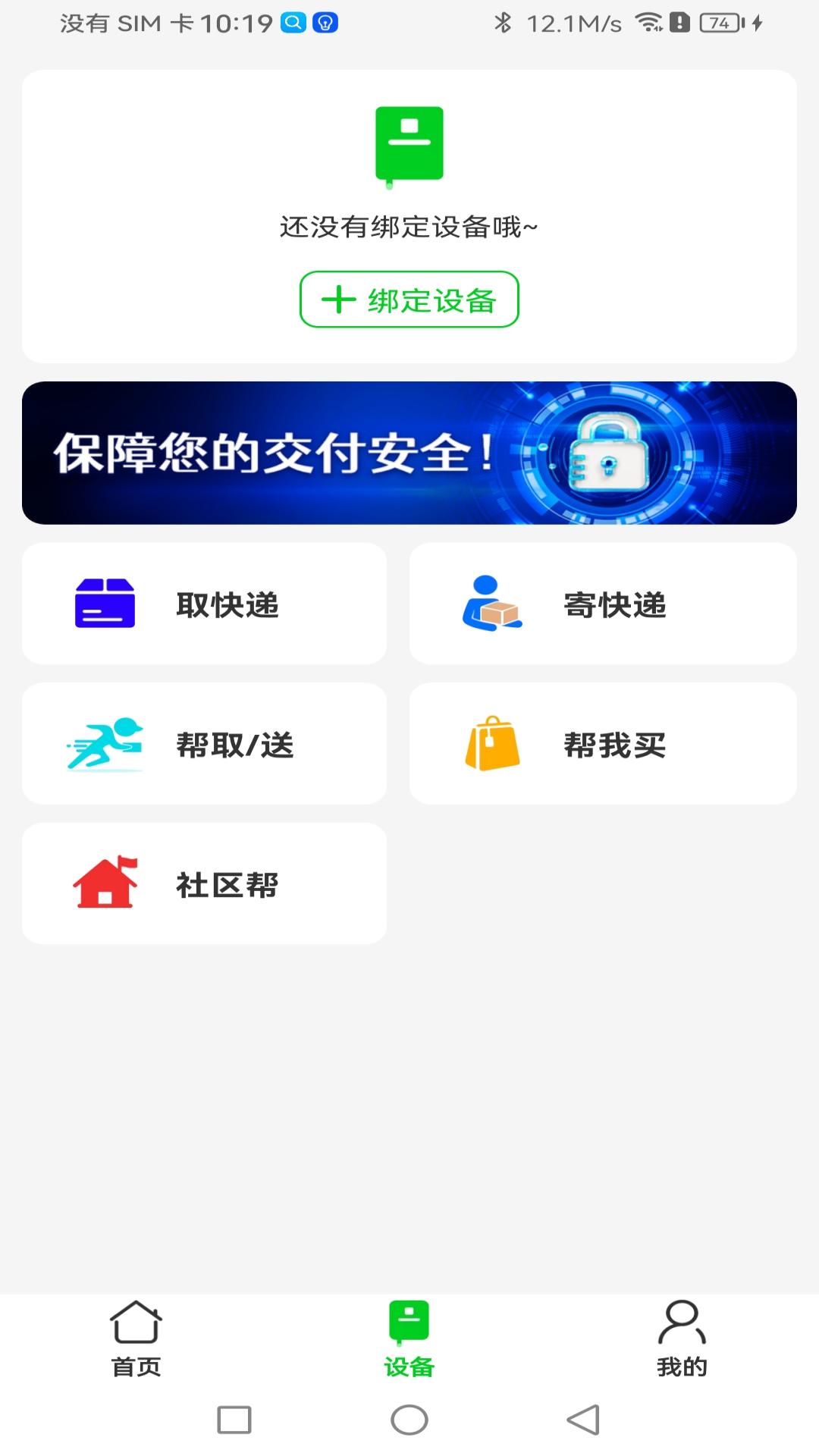Go to the 我的 tab
The width and height of the screenshot is (819, 1456).
[682, 1339]
